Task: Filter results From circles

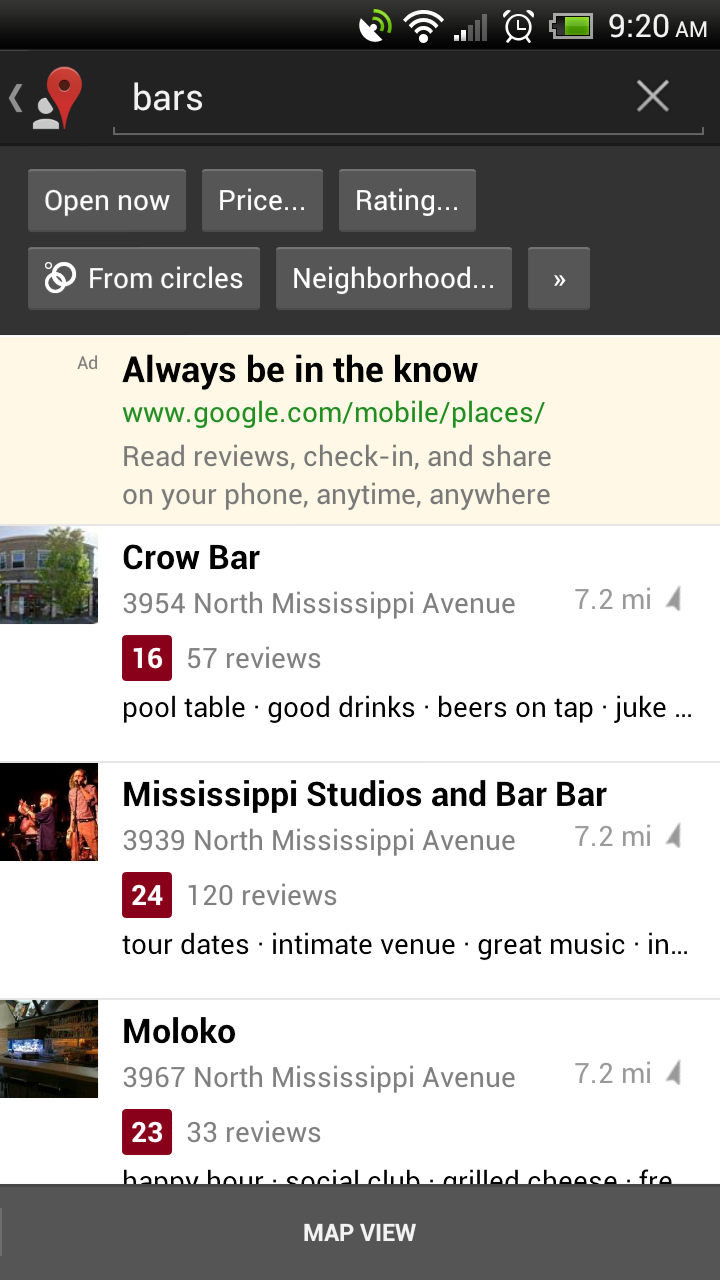Action: (144, 278)
